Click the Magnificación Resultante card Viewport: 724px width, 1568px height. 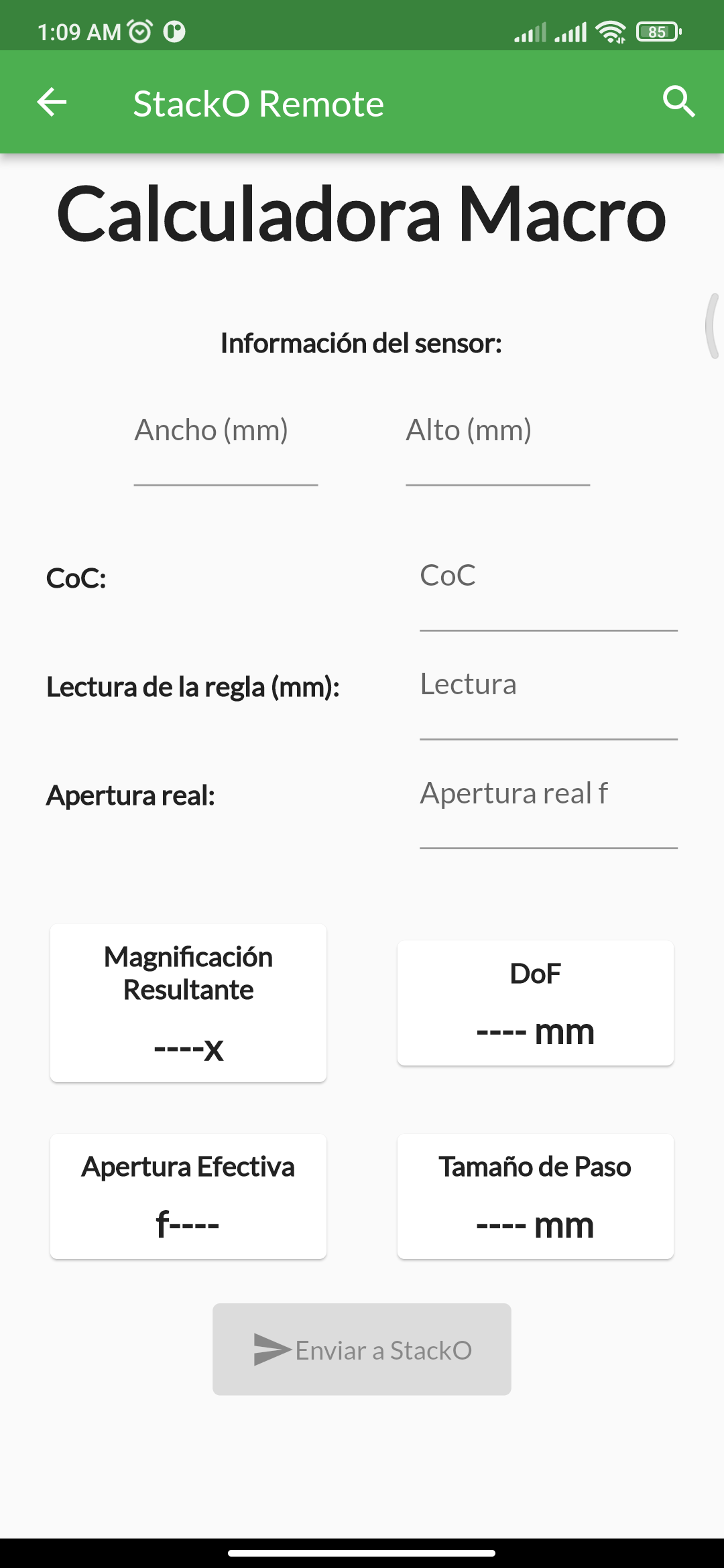pos(188,1003)
